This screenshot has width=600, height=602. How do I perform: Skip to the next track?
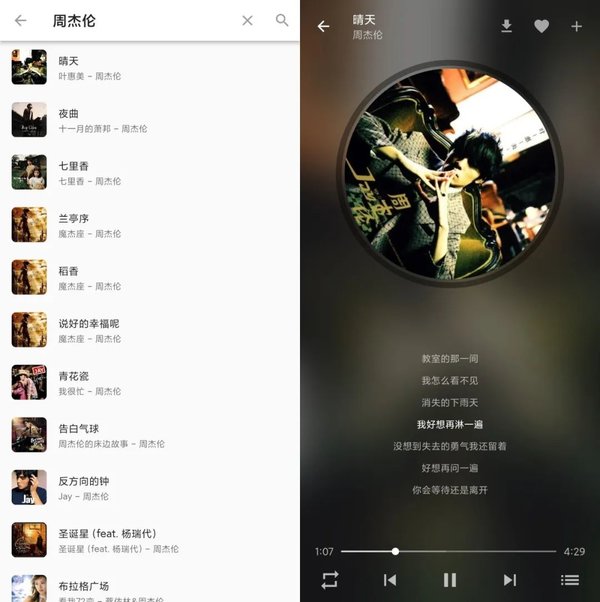point(510,579)
